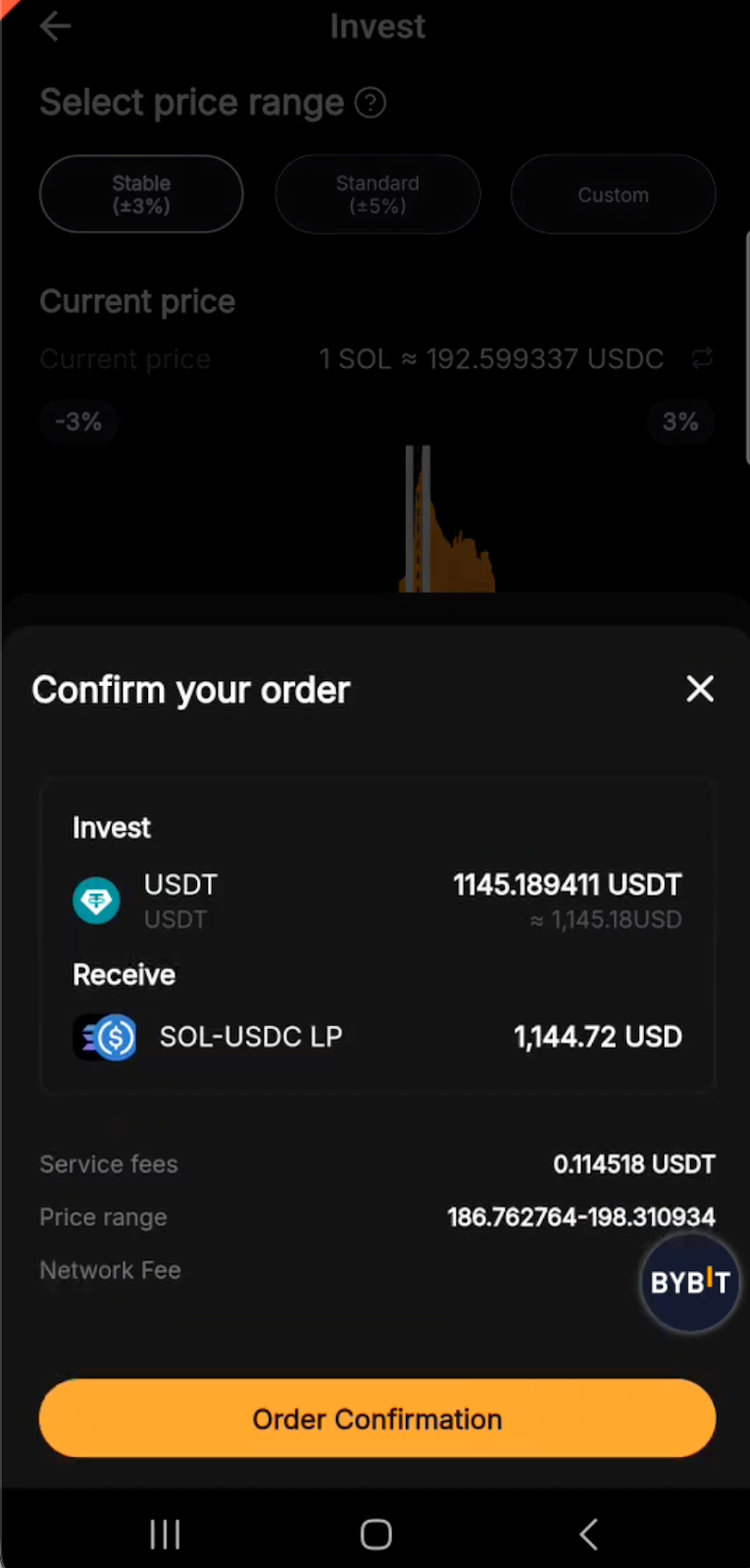The height and width of the screenshot is (1568, 750).
Task: Select the Stable (±3%) price range
Action: (x=141, y=194)
